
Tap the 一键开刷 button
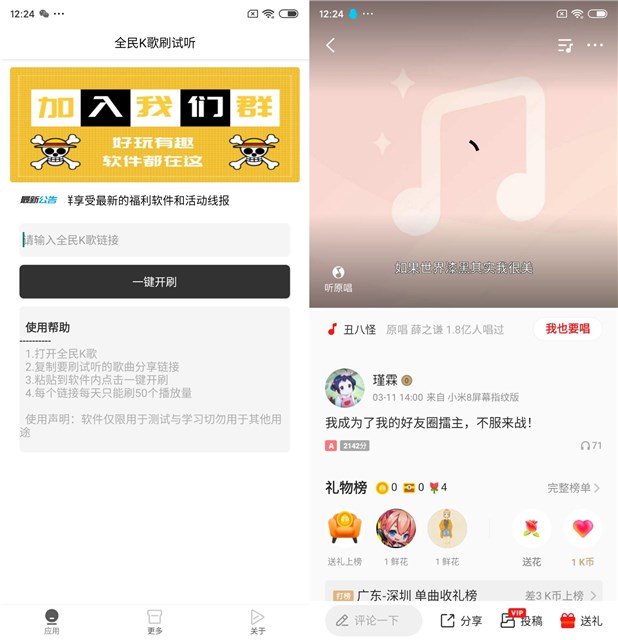(154, 282)
